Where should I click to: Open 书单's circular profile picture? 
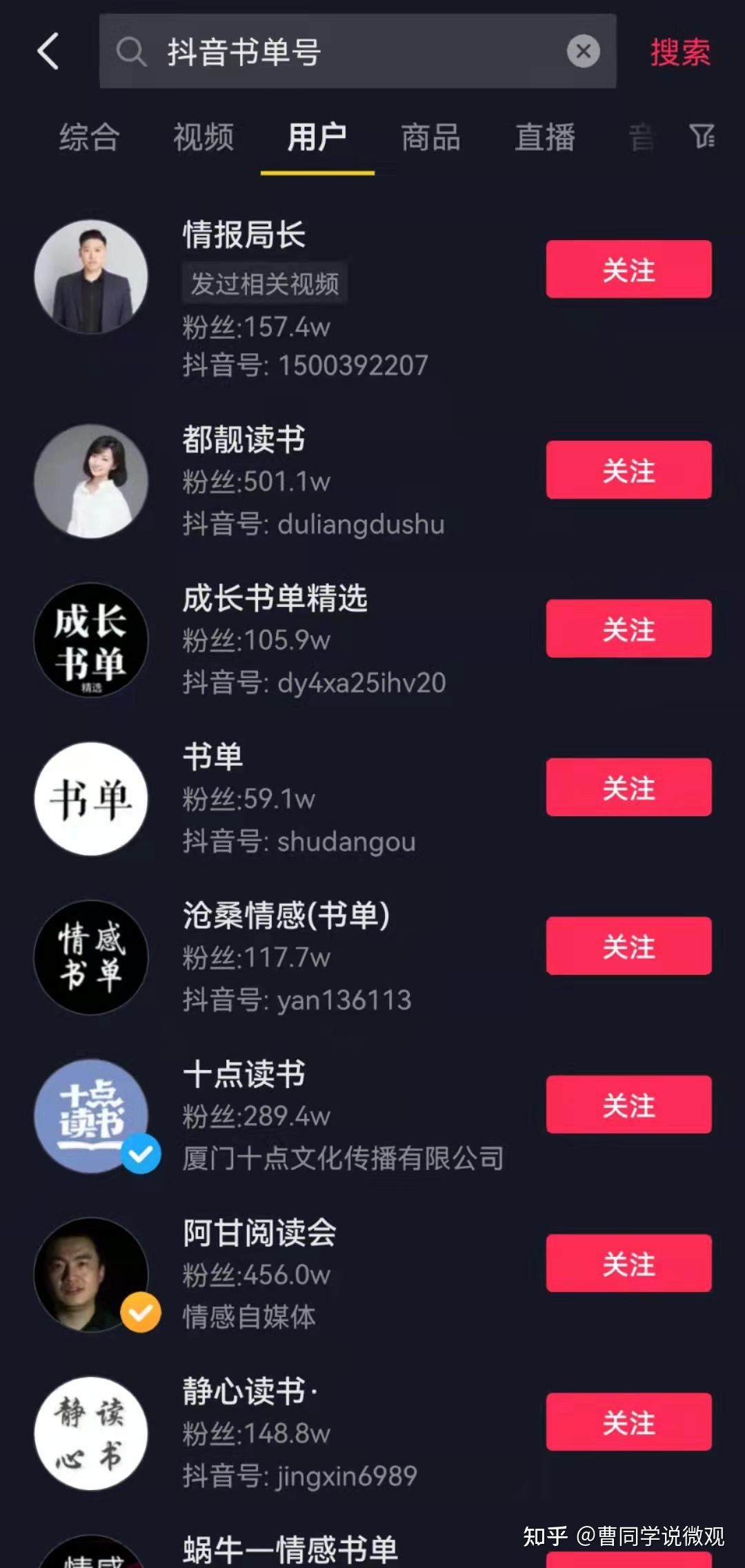(x=90, y=798)
